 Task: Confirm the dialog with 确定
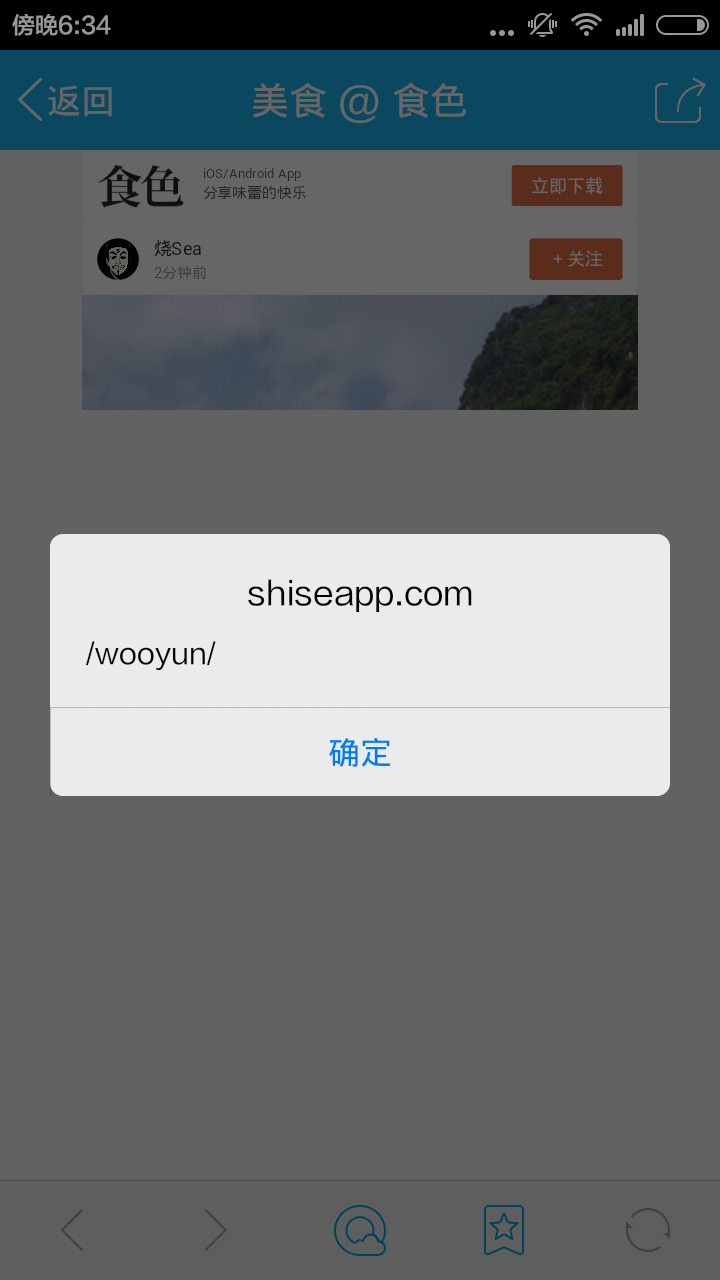pos(360,752)
